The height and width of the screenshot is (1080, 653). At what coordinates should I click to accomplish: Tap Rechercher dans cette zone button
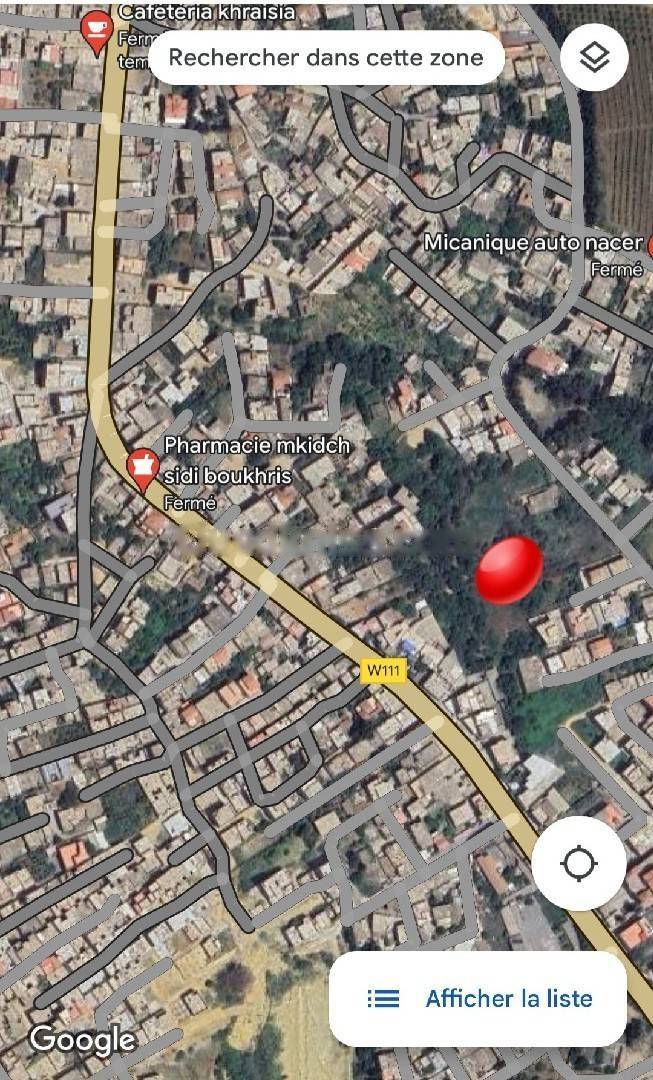[x=325, y=57]
